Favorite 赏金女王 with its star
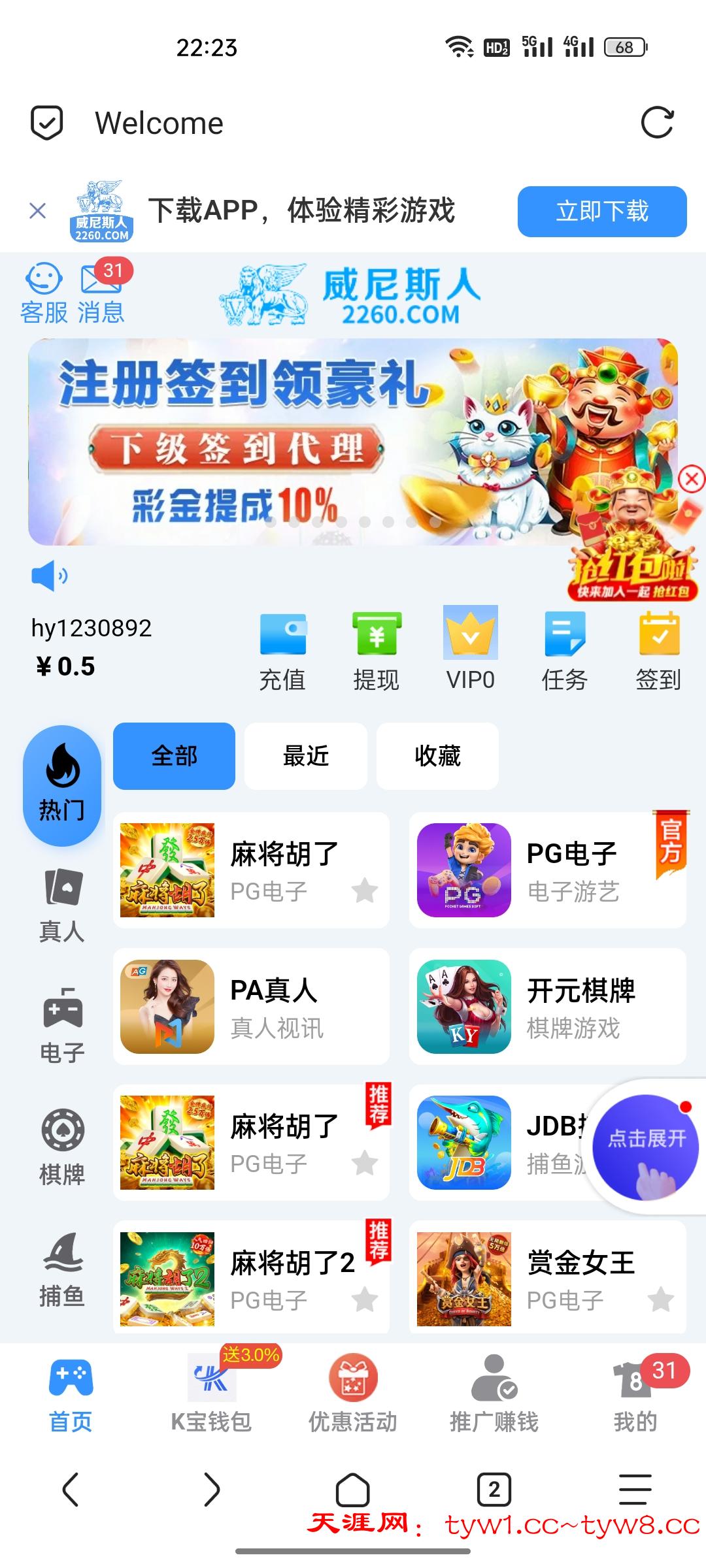The image size is (706, 1568). click(661, 1299)
